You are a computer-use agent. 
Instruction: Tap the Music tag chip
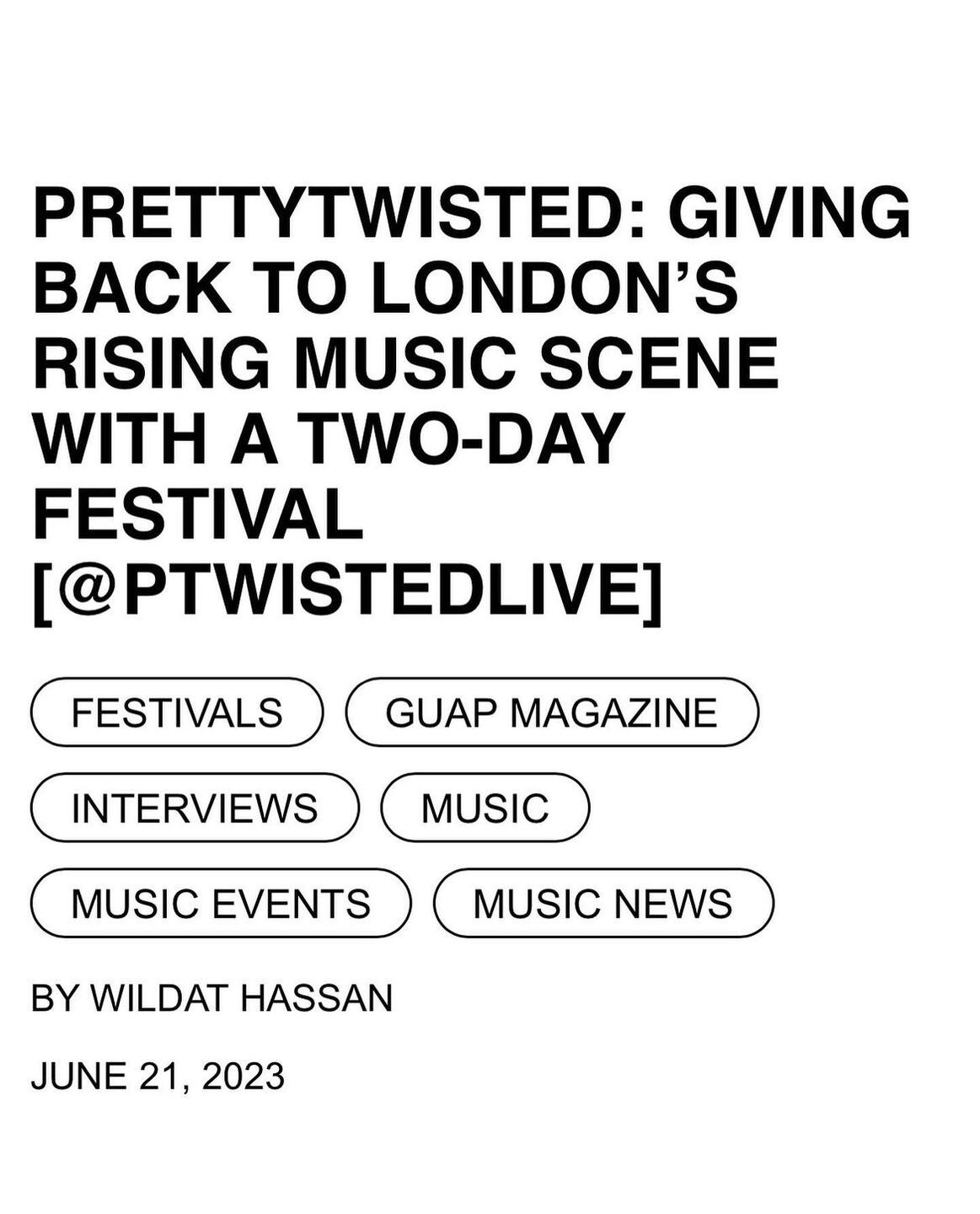(x=485, y=808)
